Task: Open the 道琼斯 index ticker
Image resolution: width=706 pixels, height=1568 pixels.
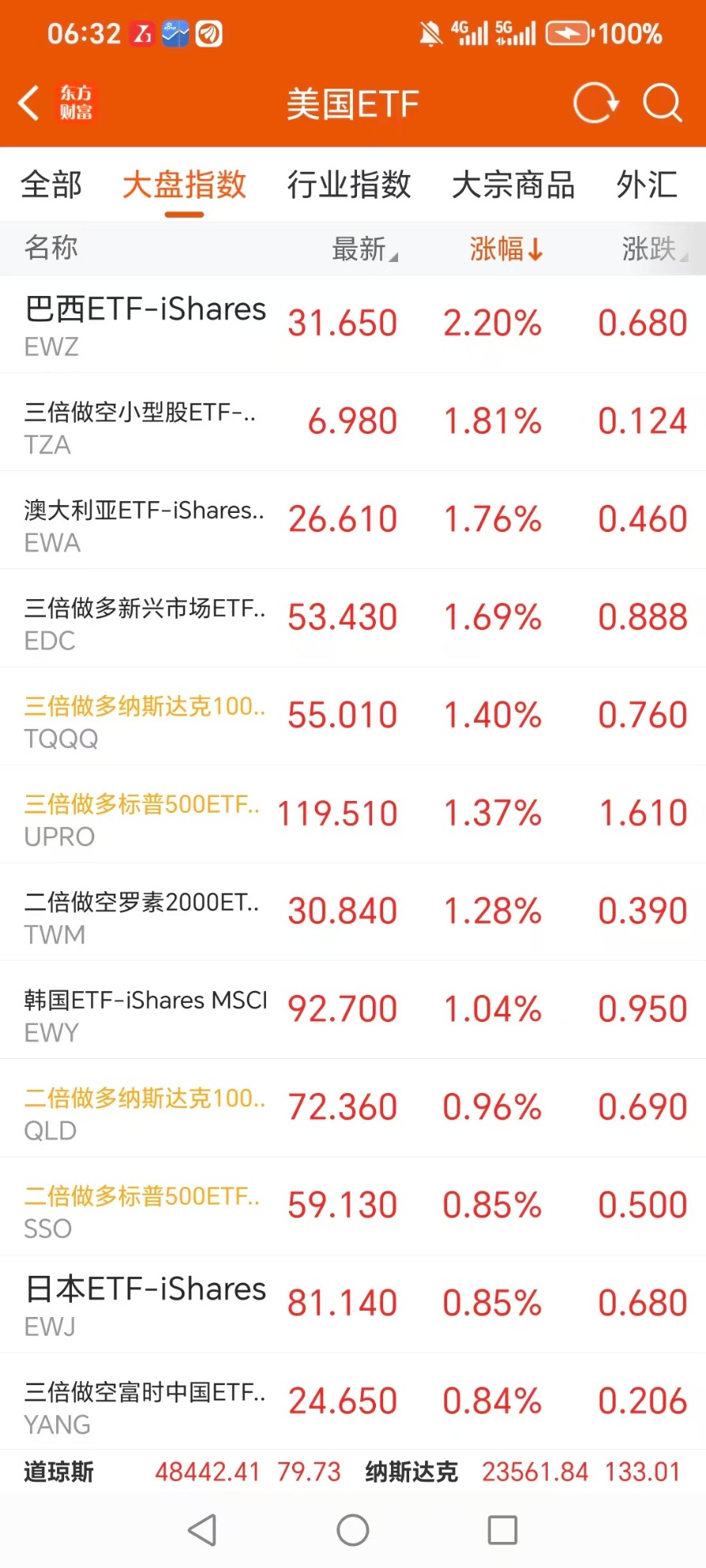Action: tap(182, 1471)
